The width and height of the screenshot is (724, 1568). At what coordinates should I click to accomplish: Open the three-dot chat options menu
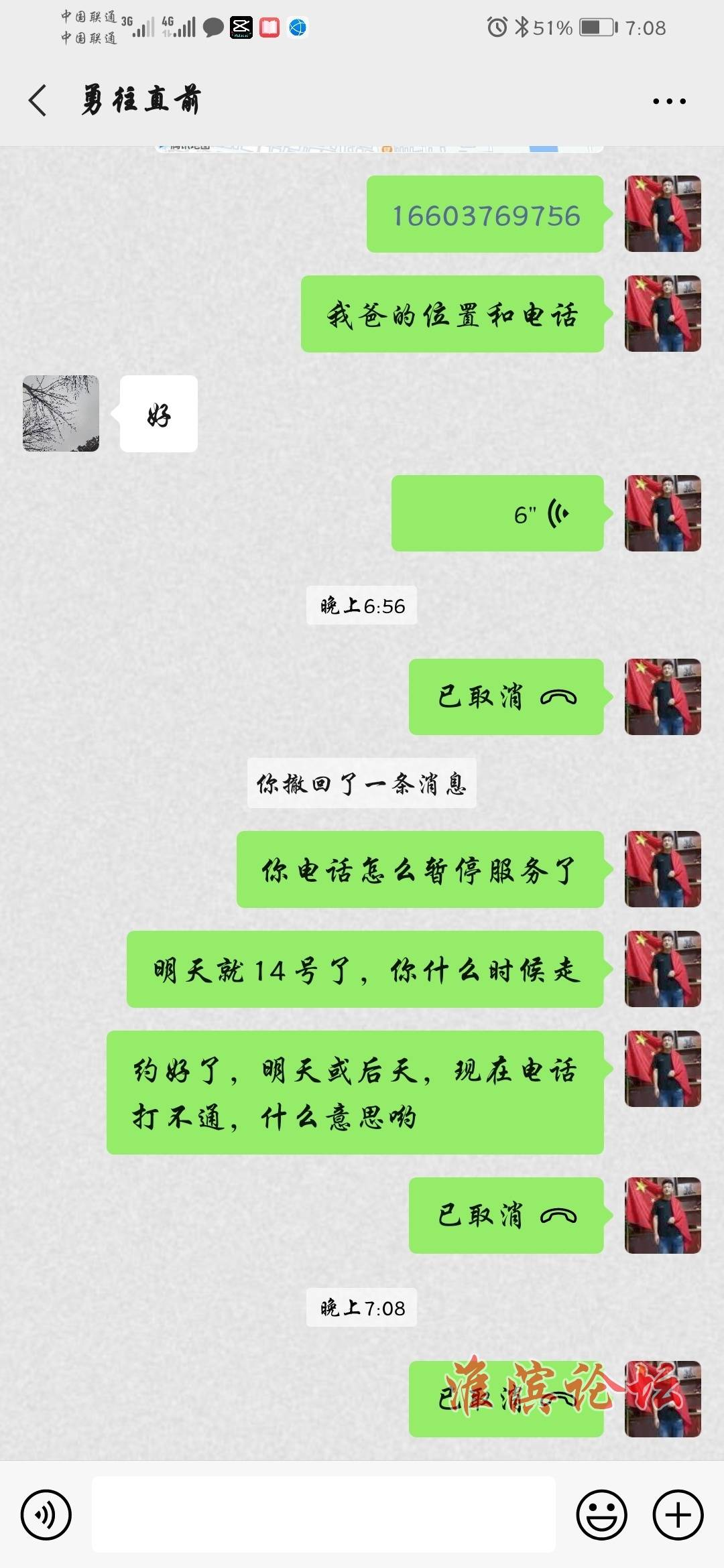point(669,101)
